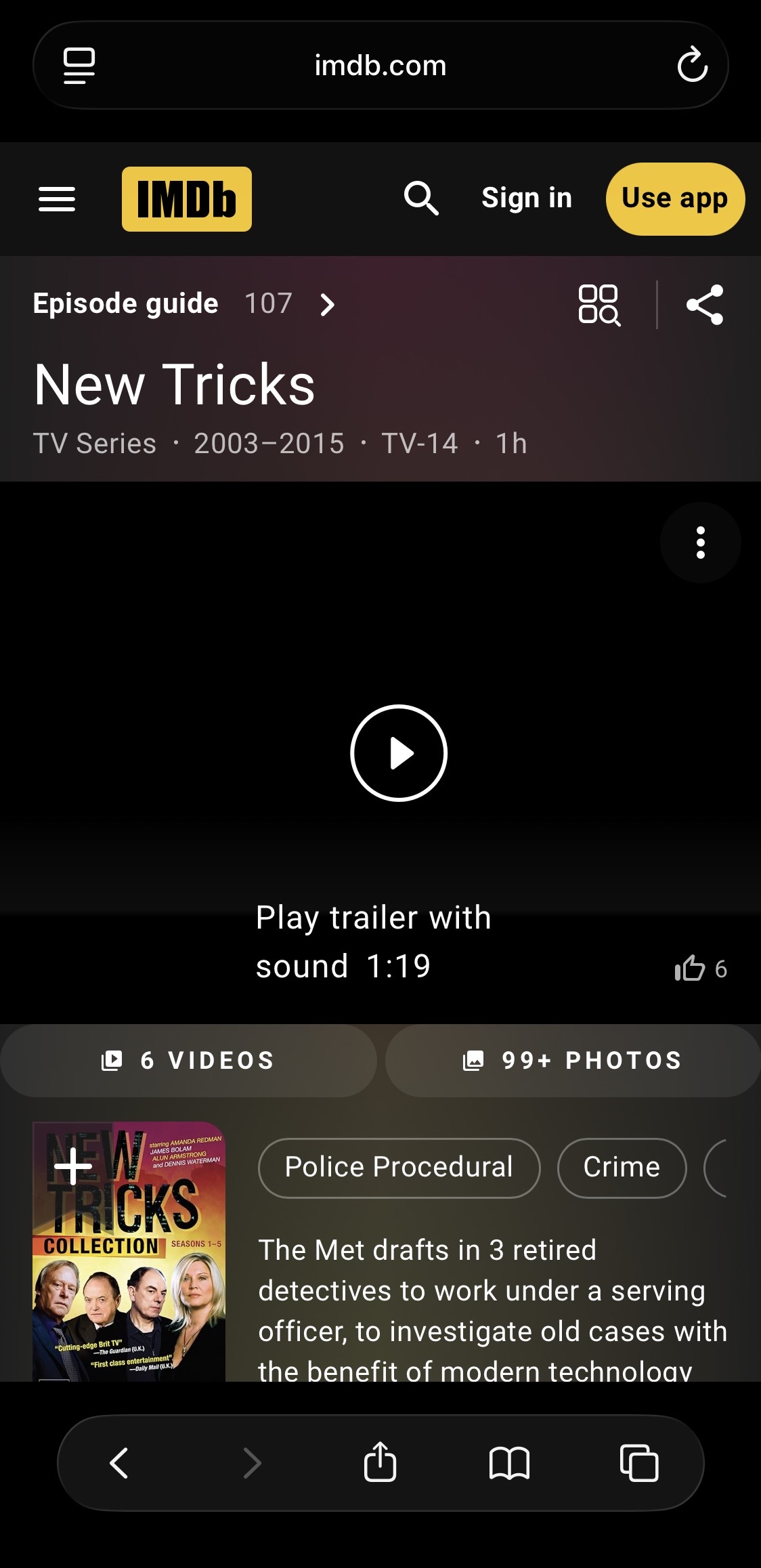Tap the Use app button
Image resolution: width=761 pixels, height=1568 pixels.
pos(675,198)
